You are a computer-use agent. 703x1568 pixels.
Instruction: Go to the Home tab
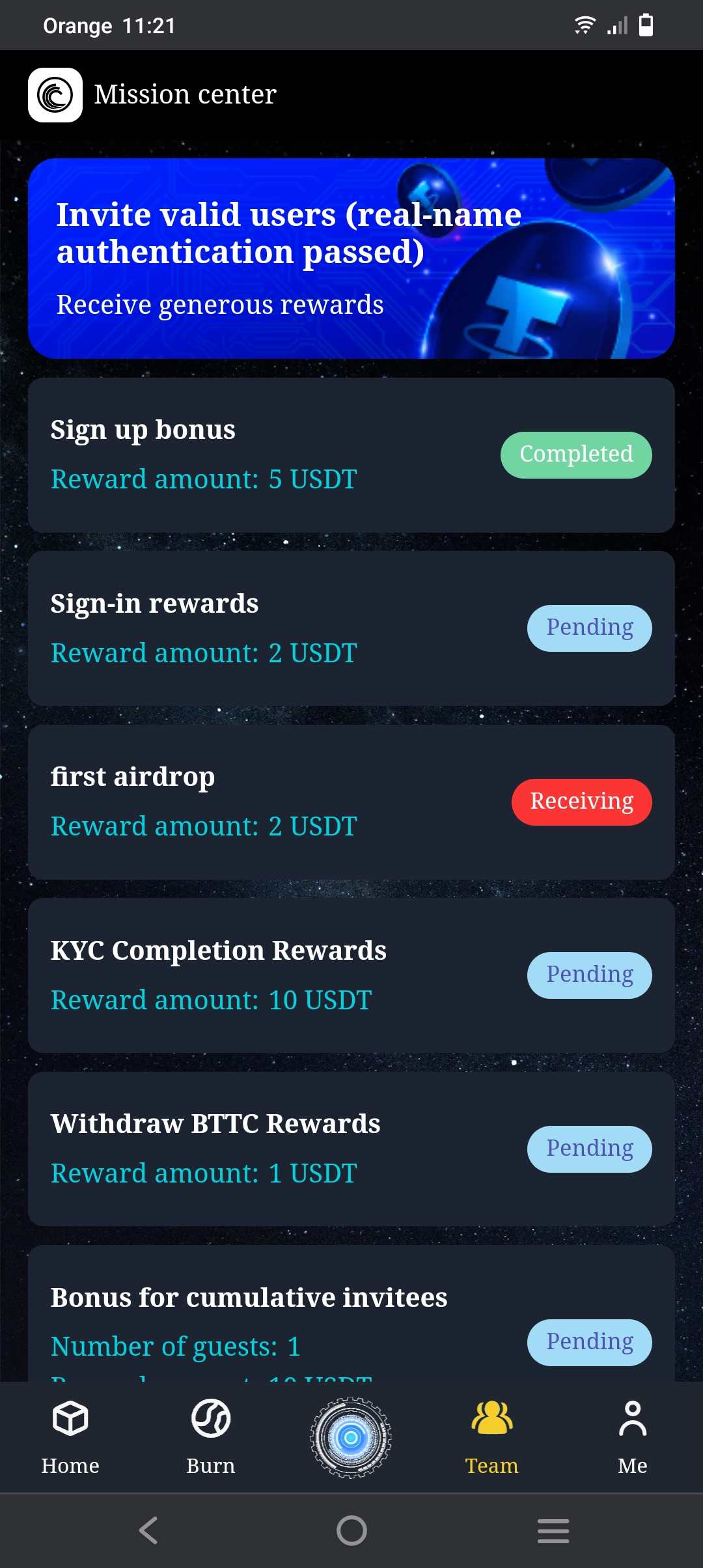(x=70, y=1436)
